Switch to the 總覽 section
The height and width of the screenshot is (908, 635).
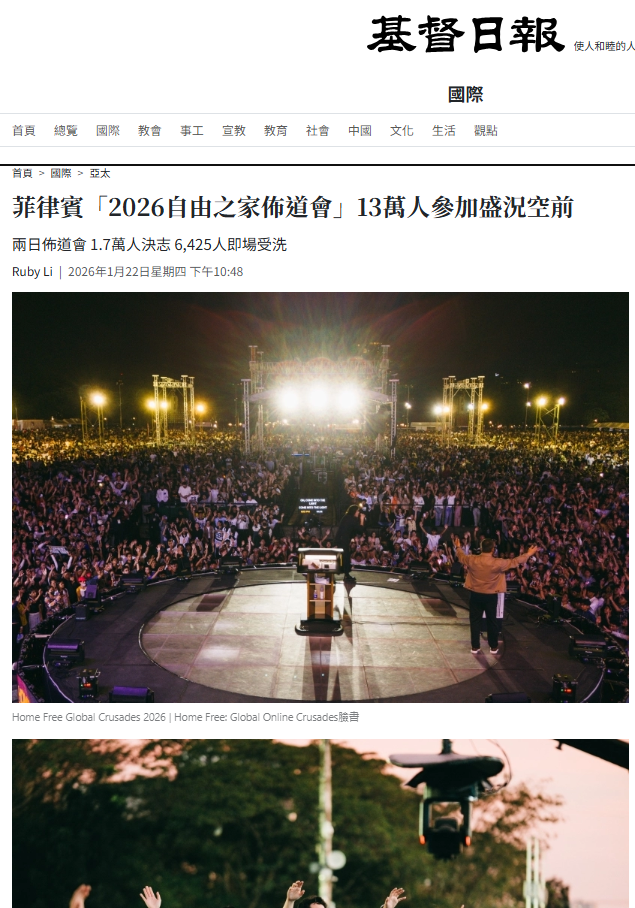pos(65,131)
